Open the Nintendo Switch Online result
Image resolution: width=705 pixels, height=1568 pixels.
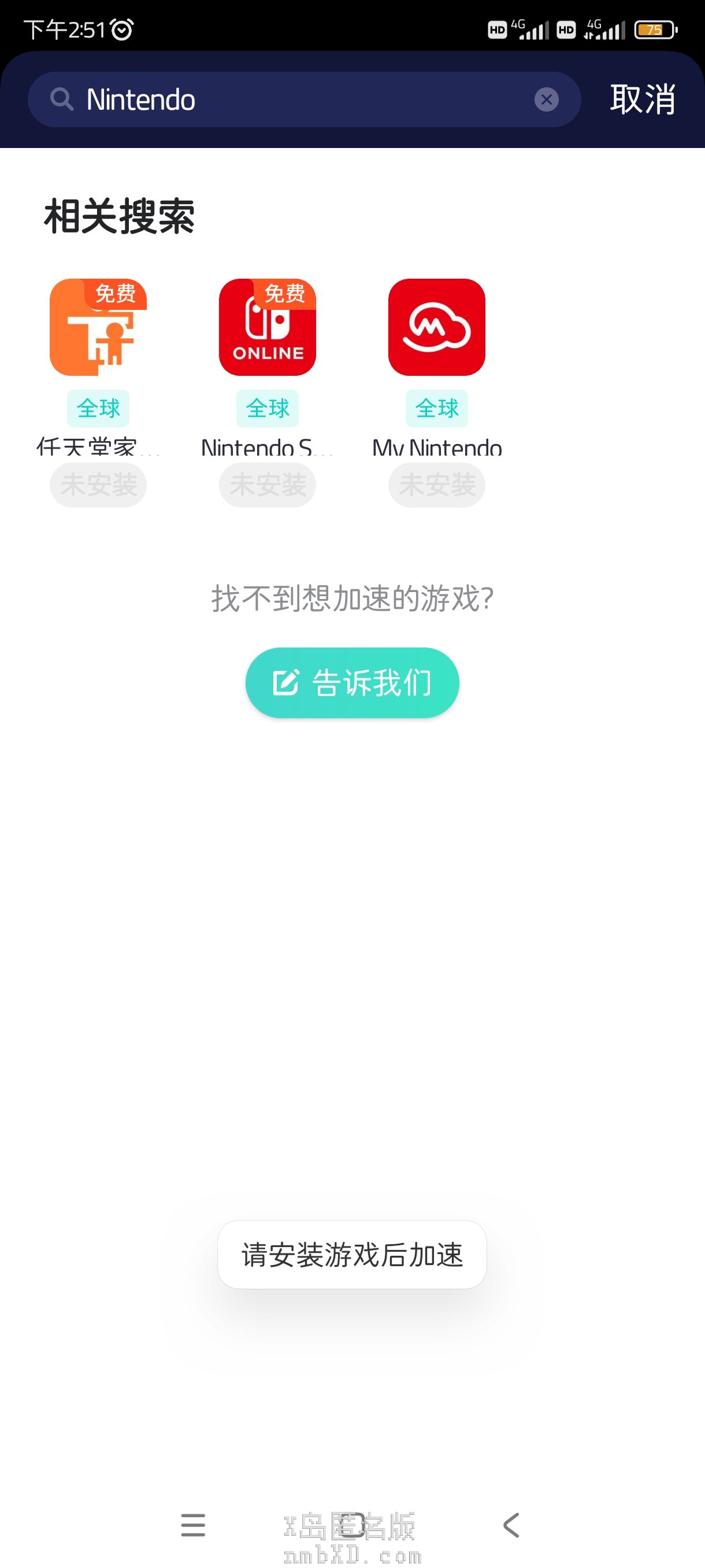(267, 327)
